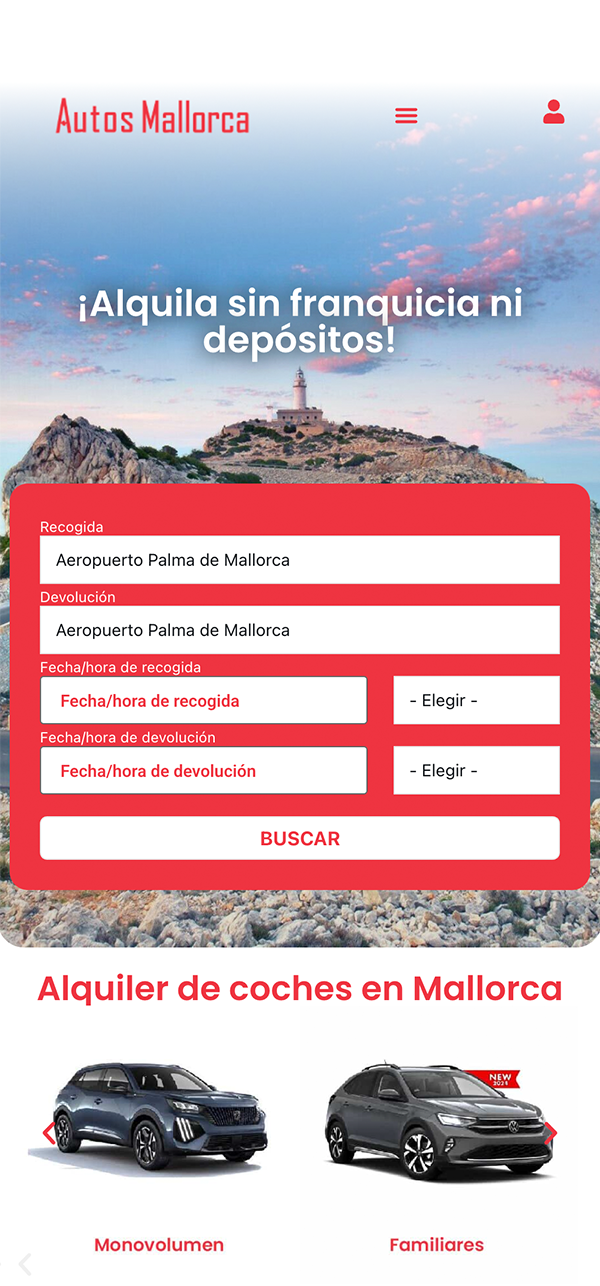Open the hamburger menu

point(406,116)
